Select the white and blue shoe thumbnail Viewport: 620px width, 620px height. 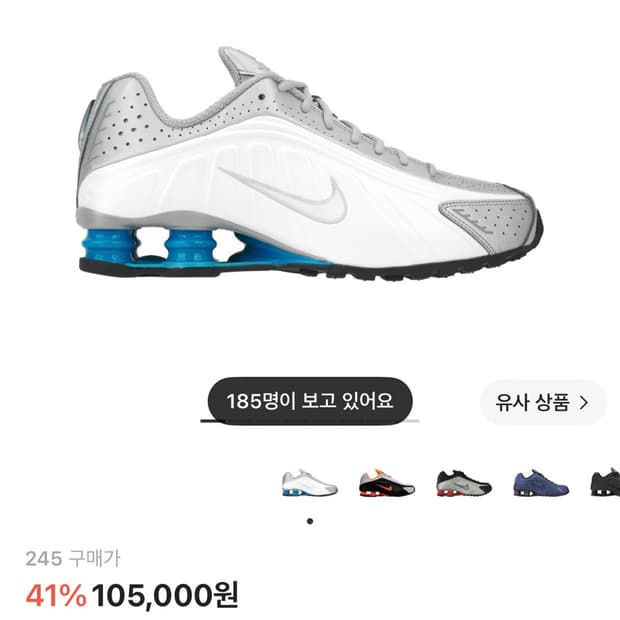[310, 483]
